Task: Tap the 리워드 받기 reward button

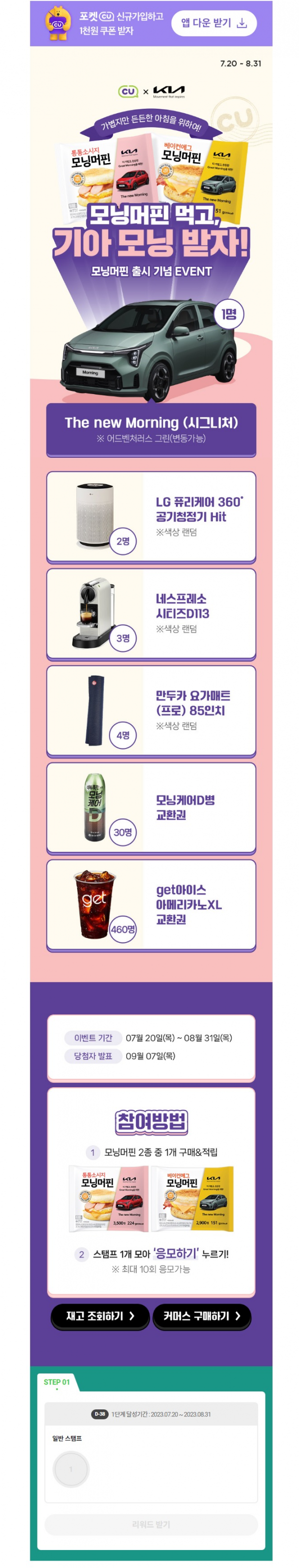Action: (150, 1524)
